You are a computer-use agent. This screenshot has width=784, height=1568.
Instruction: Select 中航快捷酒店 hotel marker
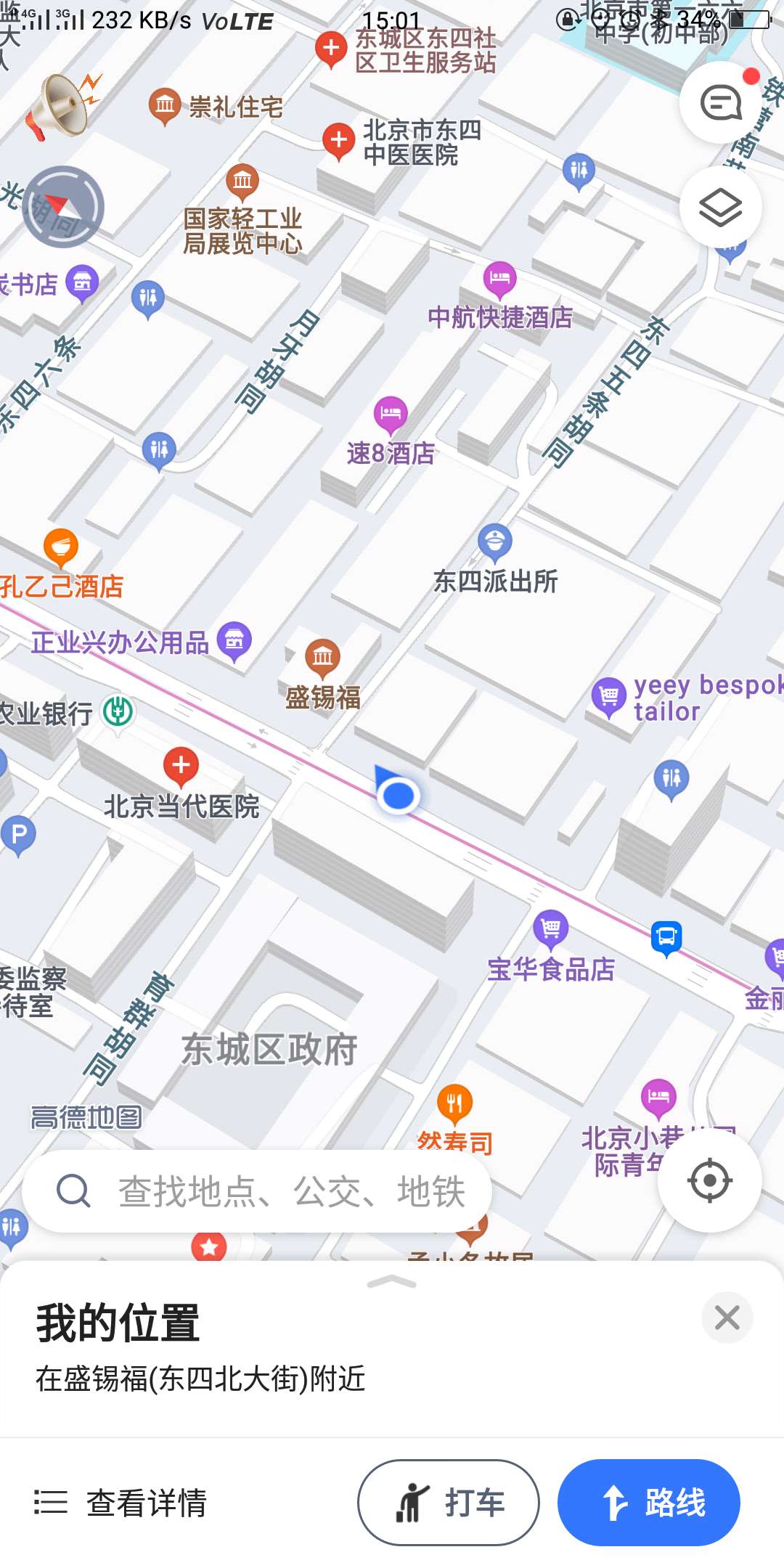pyautogui.click(x=499, y=279)
